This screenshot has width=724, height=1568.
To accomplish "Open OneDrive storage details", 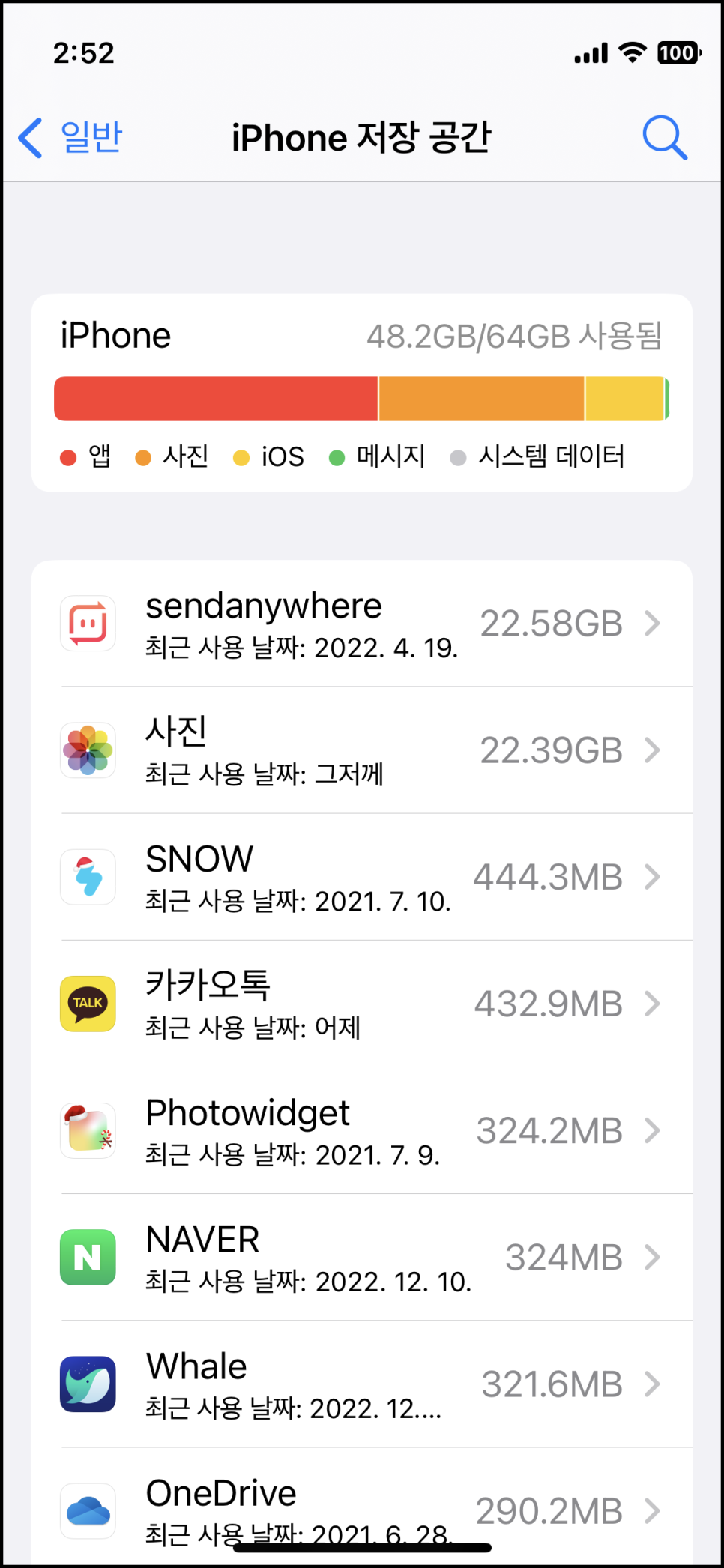I will pyautogui.click(x=362, y=1507).
